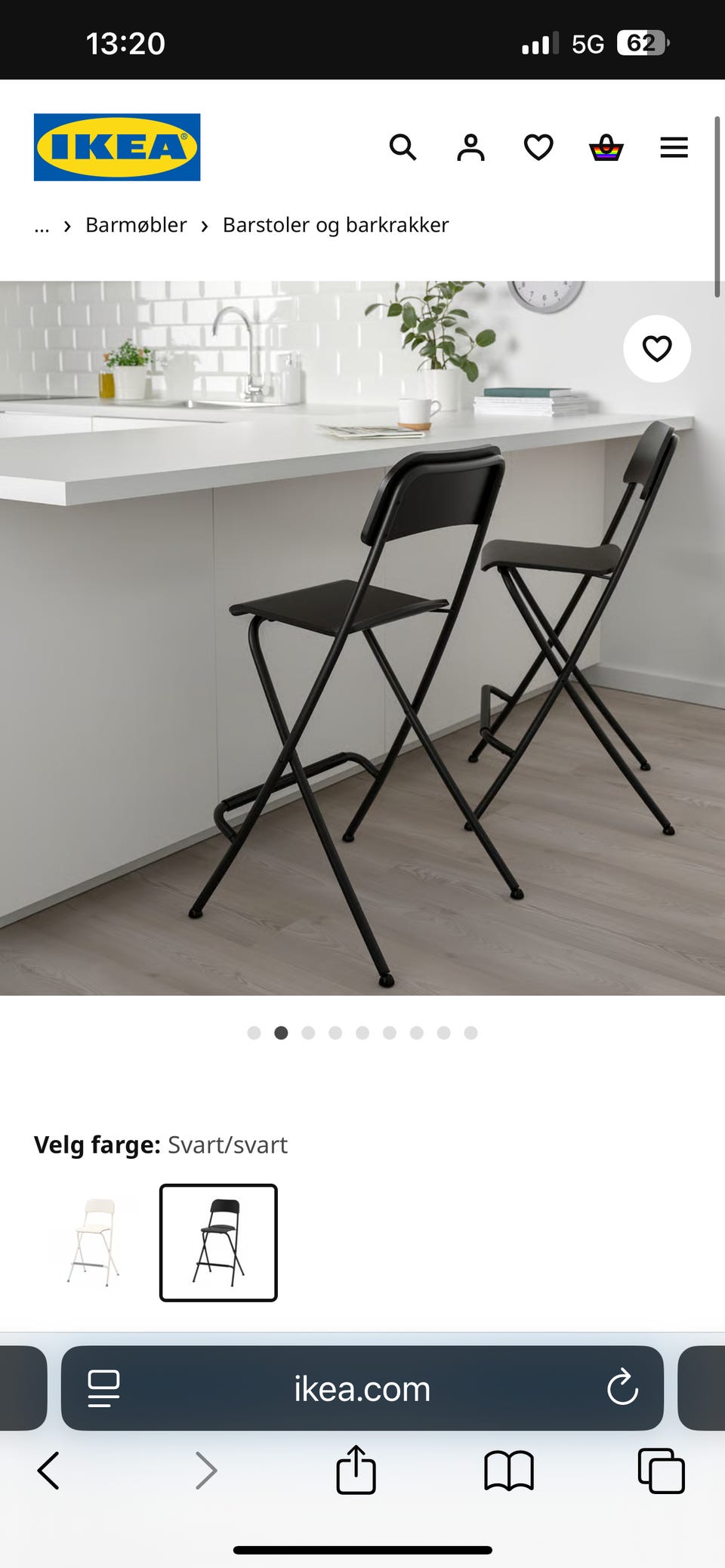725x1568 pixels.
Task: Show open tabs overview
Action: pyautogui.click(x=661, y=1470)
